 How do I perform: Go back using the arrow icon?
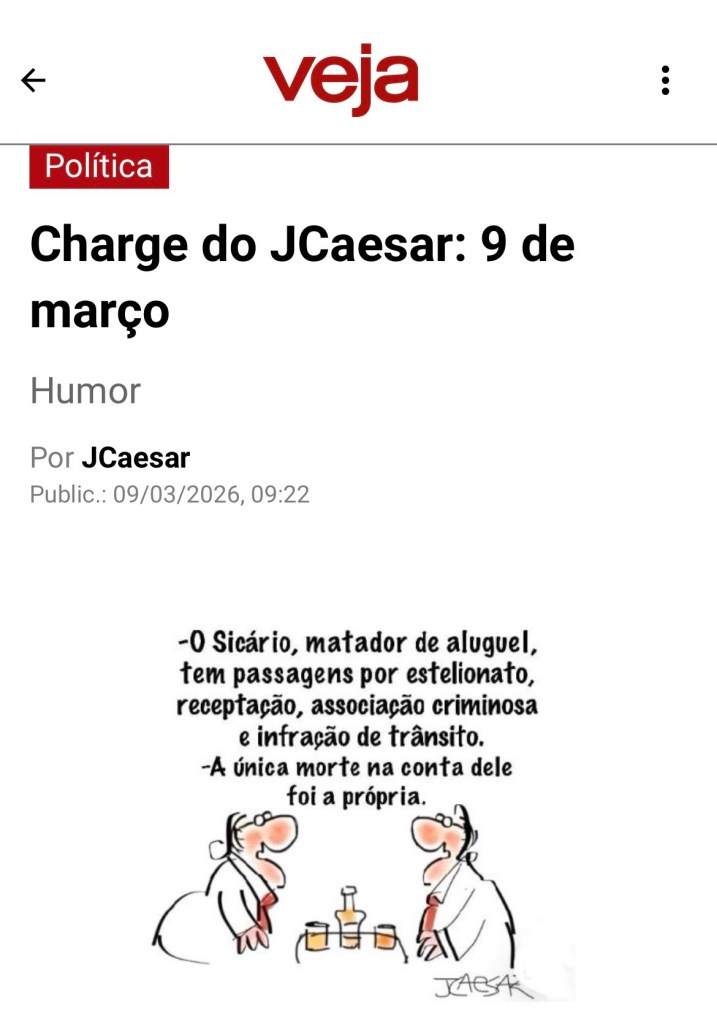(33, 81)
